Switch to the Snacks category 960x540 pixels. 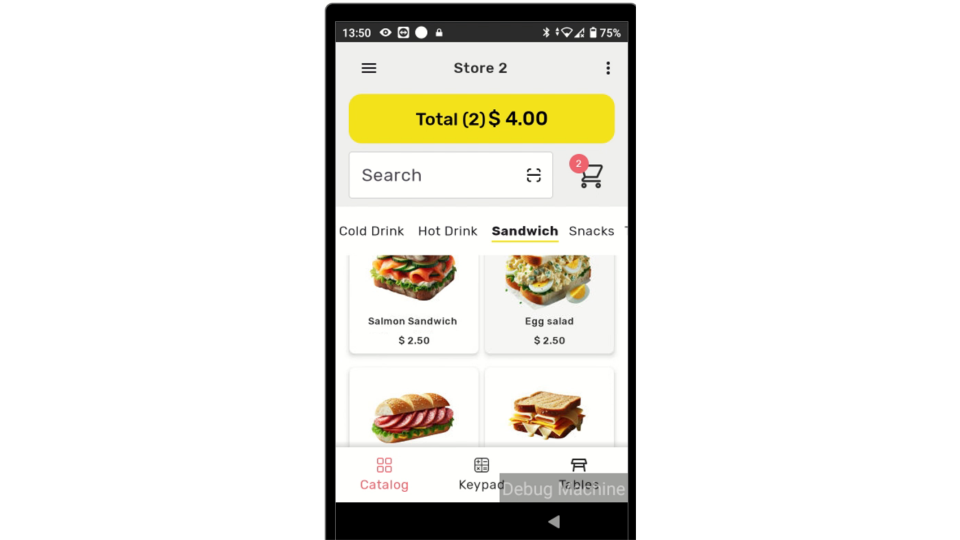tap(591, 231)
